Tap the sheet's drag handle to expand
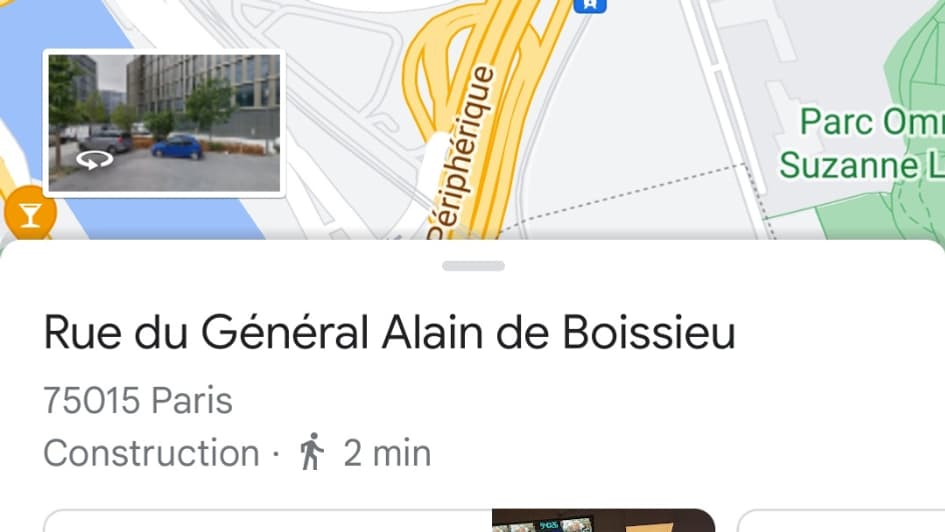Screen dimensions: 945x532 [x=473, y=266]
